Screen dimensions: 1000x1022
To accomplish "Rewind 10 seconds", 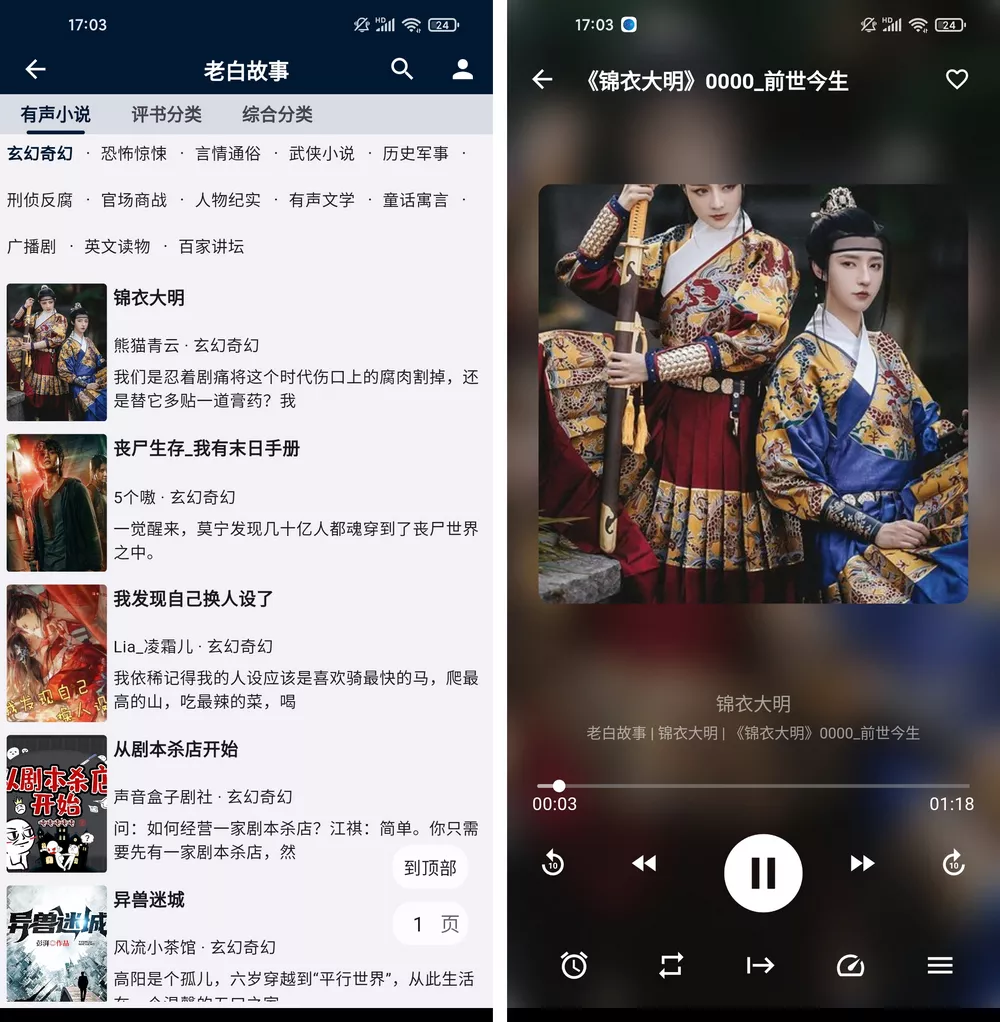I will click(553, 863).
